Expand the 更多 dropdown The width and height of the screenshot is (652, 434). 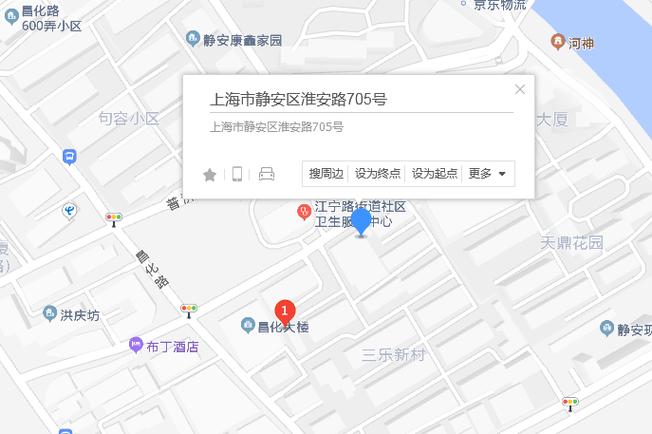tap(489, 173)
